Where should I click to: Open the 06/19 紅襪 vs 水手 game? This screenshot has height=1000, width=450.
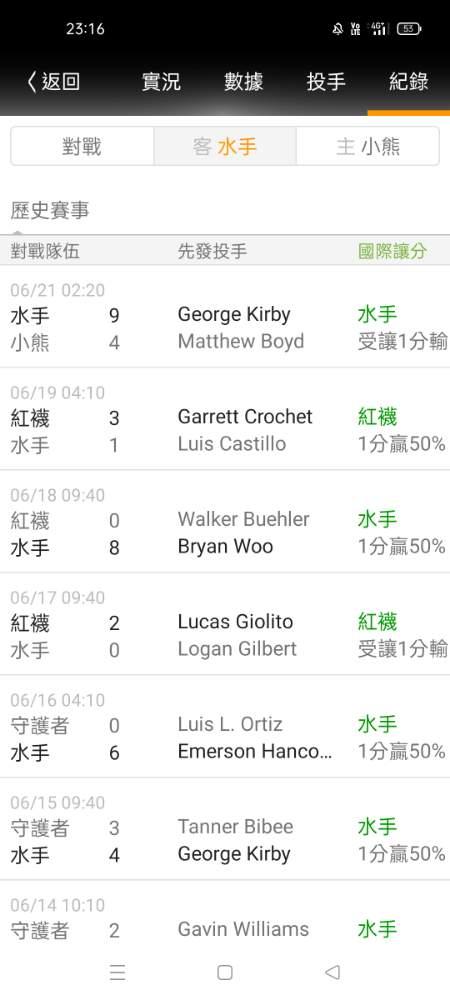pyautogui.click(x=225, y=419)
